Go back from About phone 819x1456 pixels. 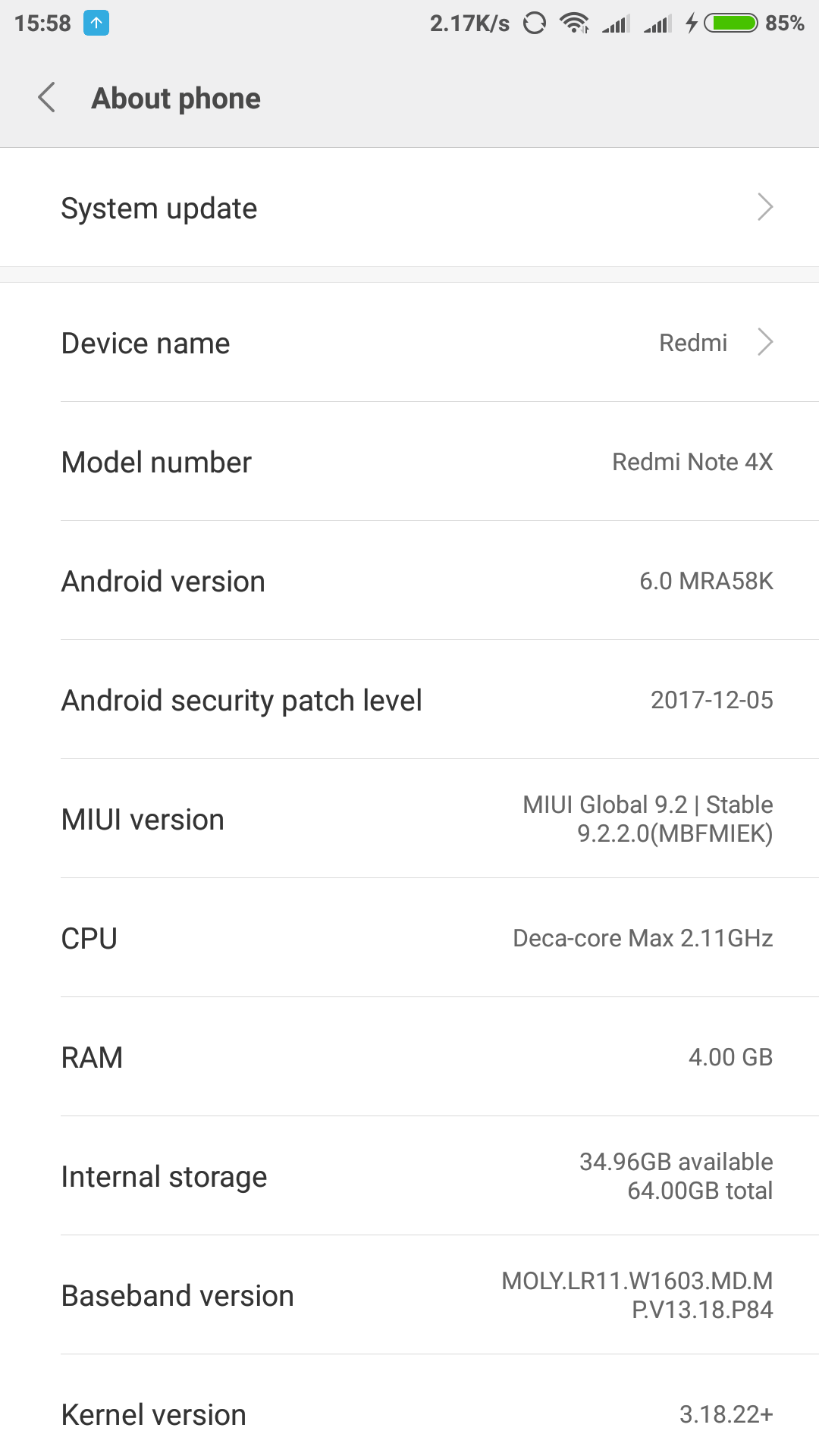point(47,98)
